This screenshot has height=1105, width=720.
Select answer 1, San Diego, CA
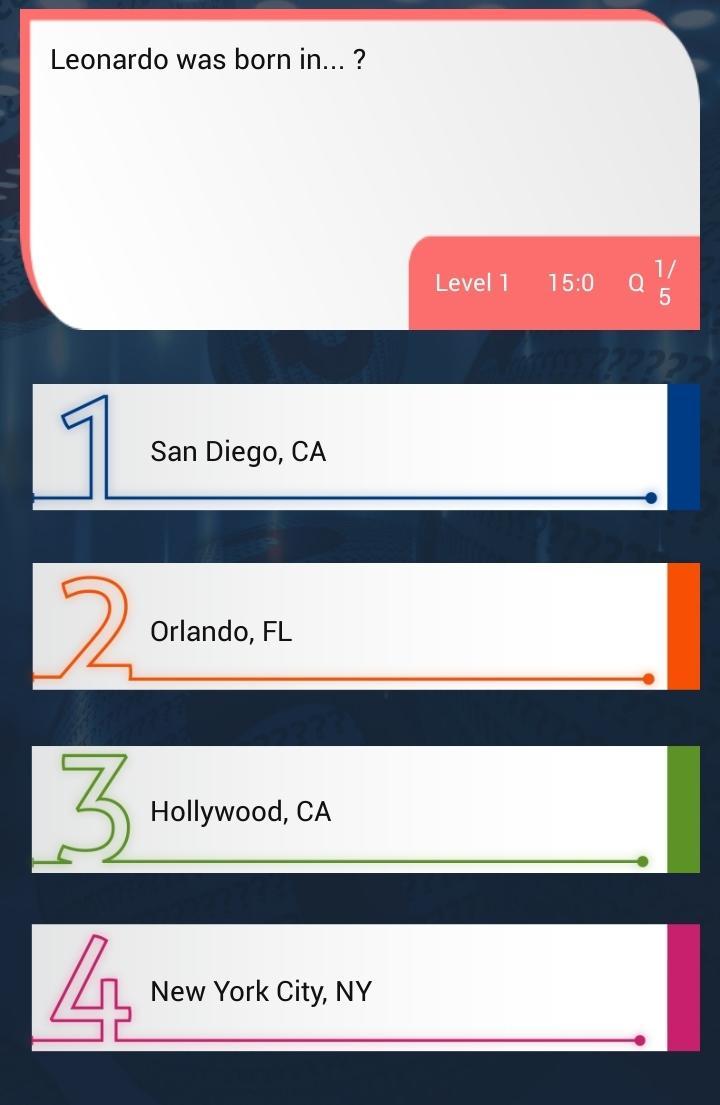[x=350, y=448]
